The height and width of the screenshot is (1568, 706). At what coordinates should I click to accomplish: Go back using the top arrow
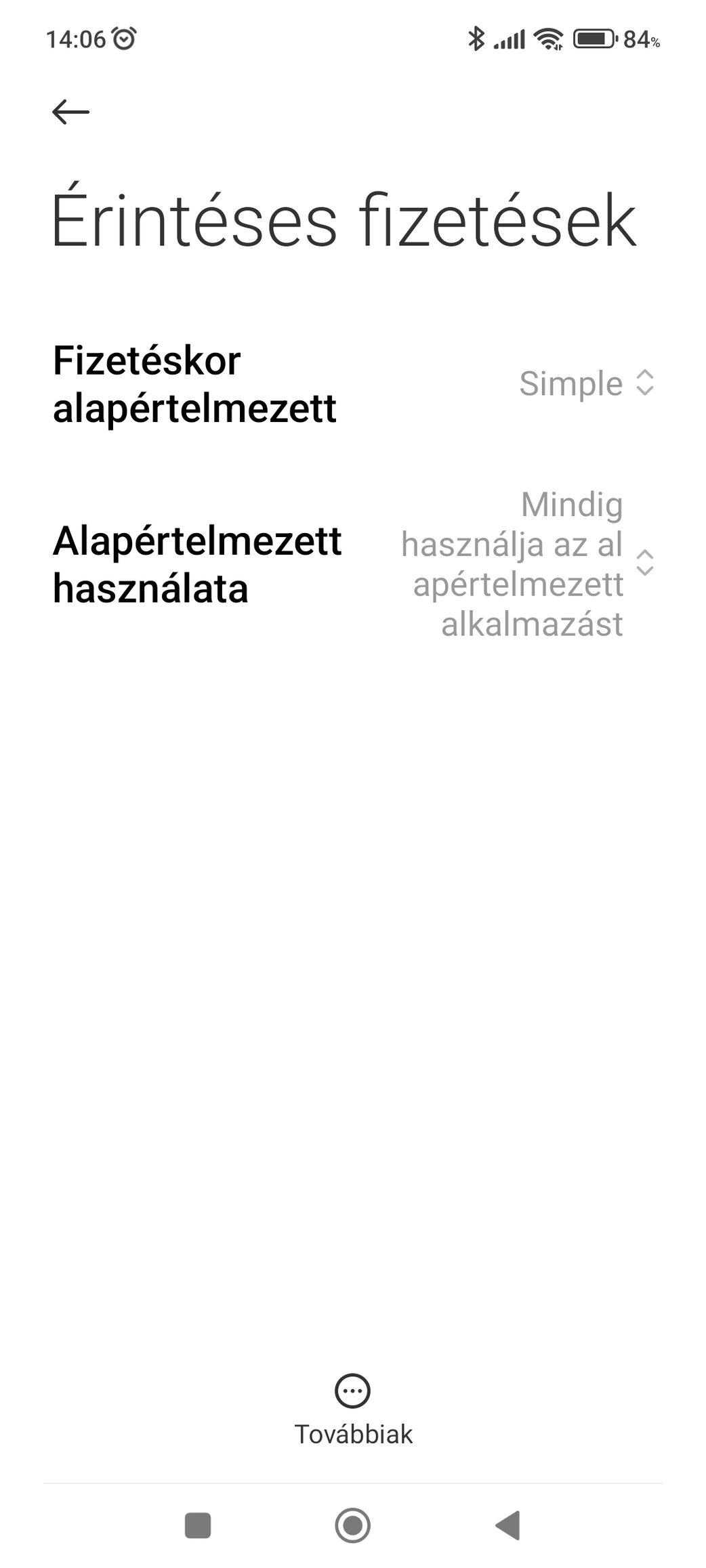70,112
